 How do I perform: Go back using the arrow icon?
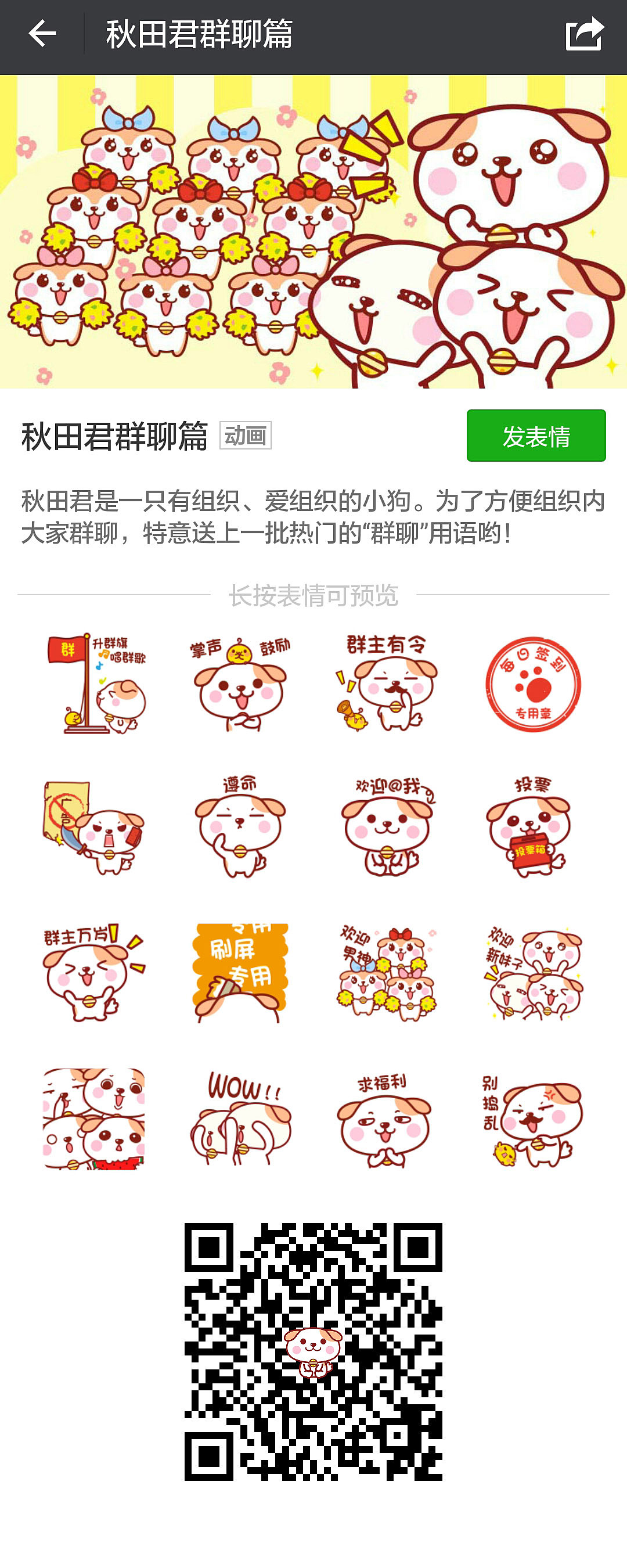click(42, 34)
